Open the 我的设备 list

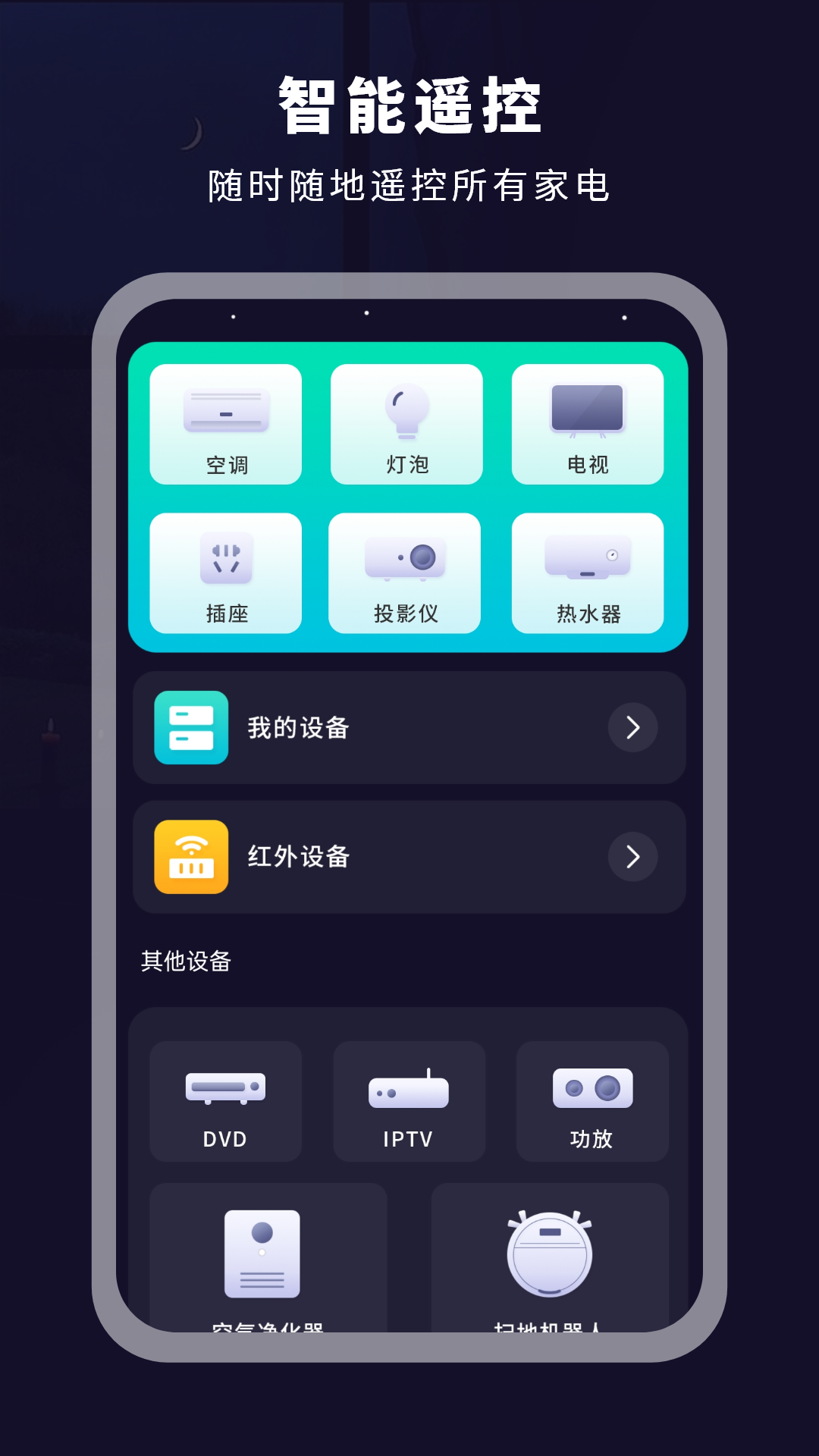tap(408, 726)
